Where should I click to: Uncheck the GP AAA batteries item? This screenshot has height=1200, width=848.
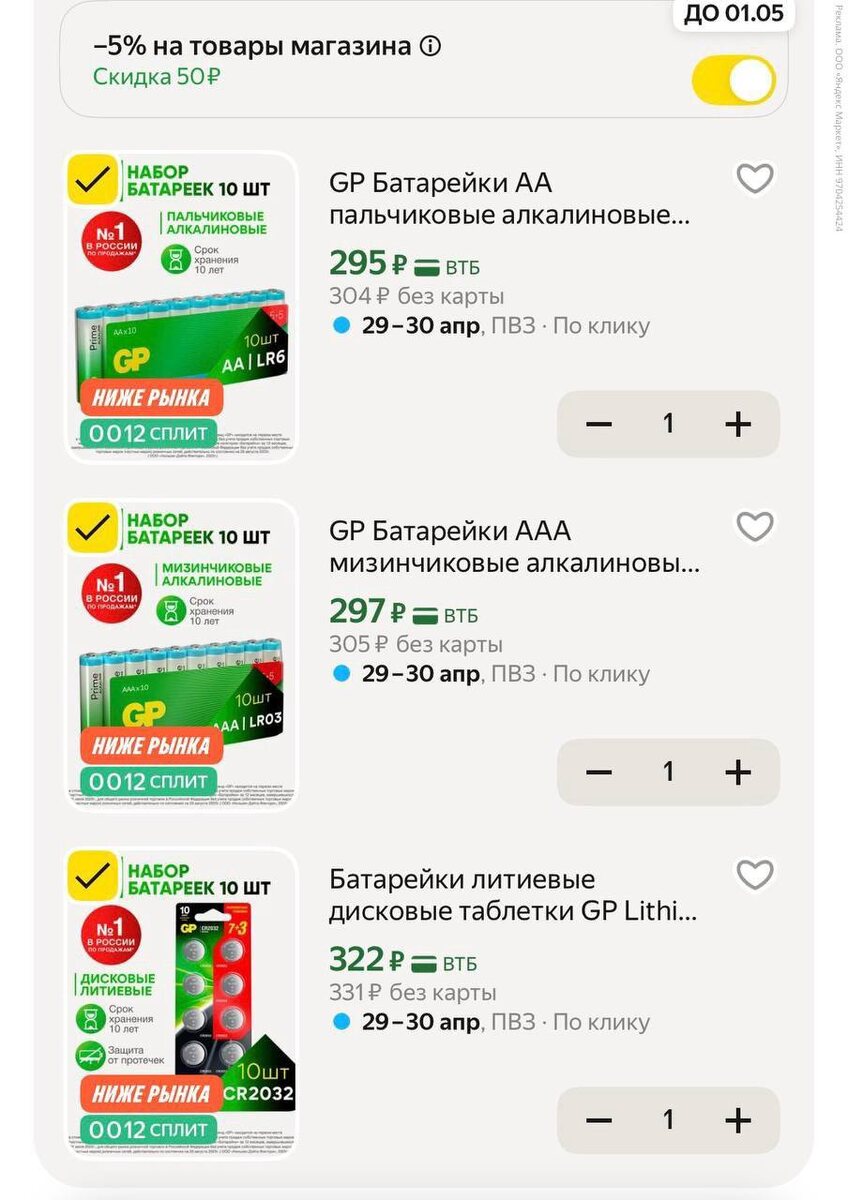[92, 527]
